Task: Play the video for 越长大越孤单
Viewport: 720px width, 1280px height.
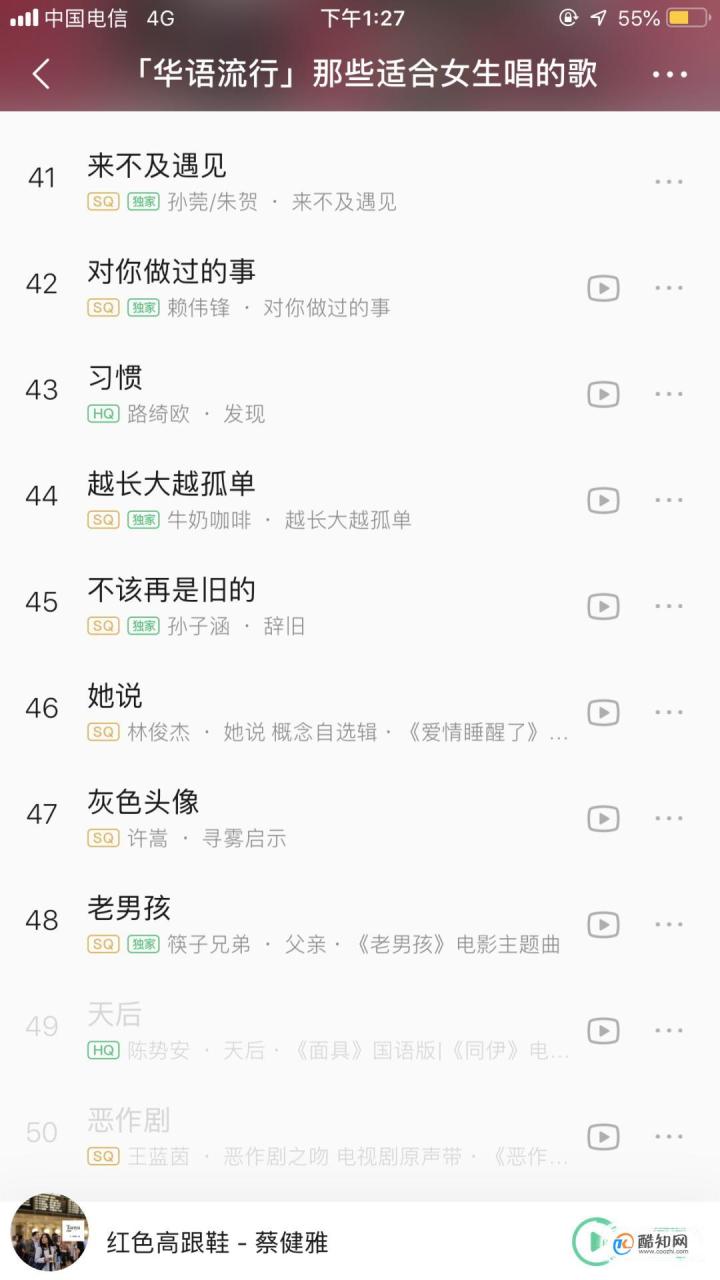Action: tap(602, 500)
